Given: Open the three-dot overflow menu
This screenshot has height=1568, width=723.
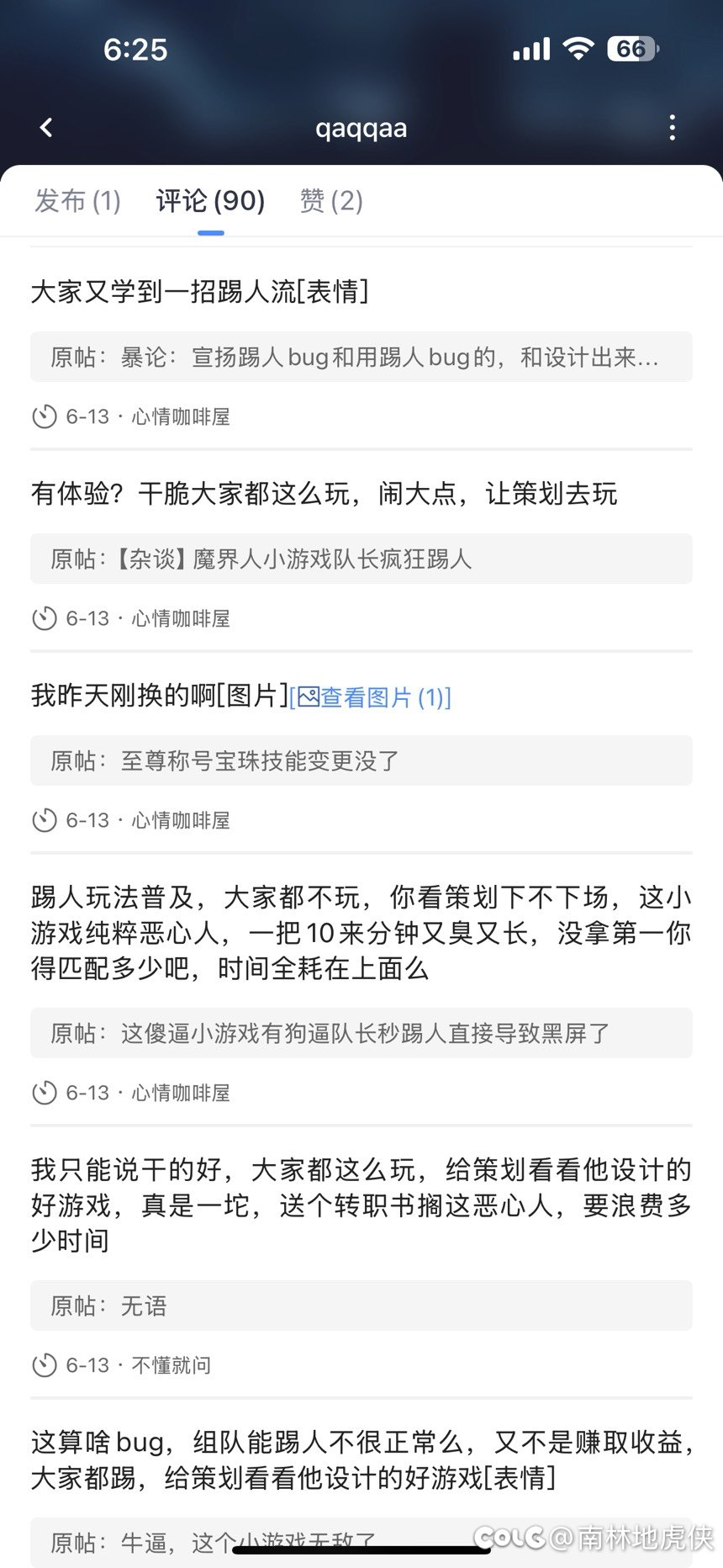Looking at the screenshot, I should coord(672,128).
